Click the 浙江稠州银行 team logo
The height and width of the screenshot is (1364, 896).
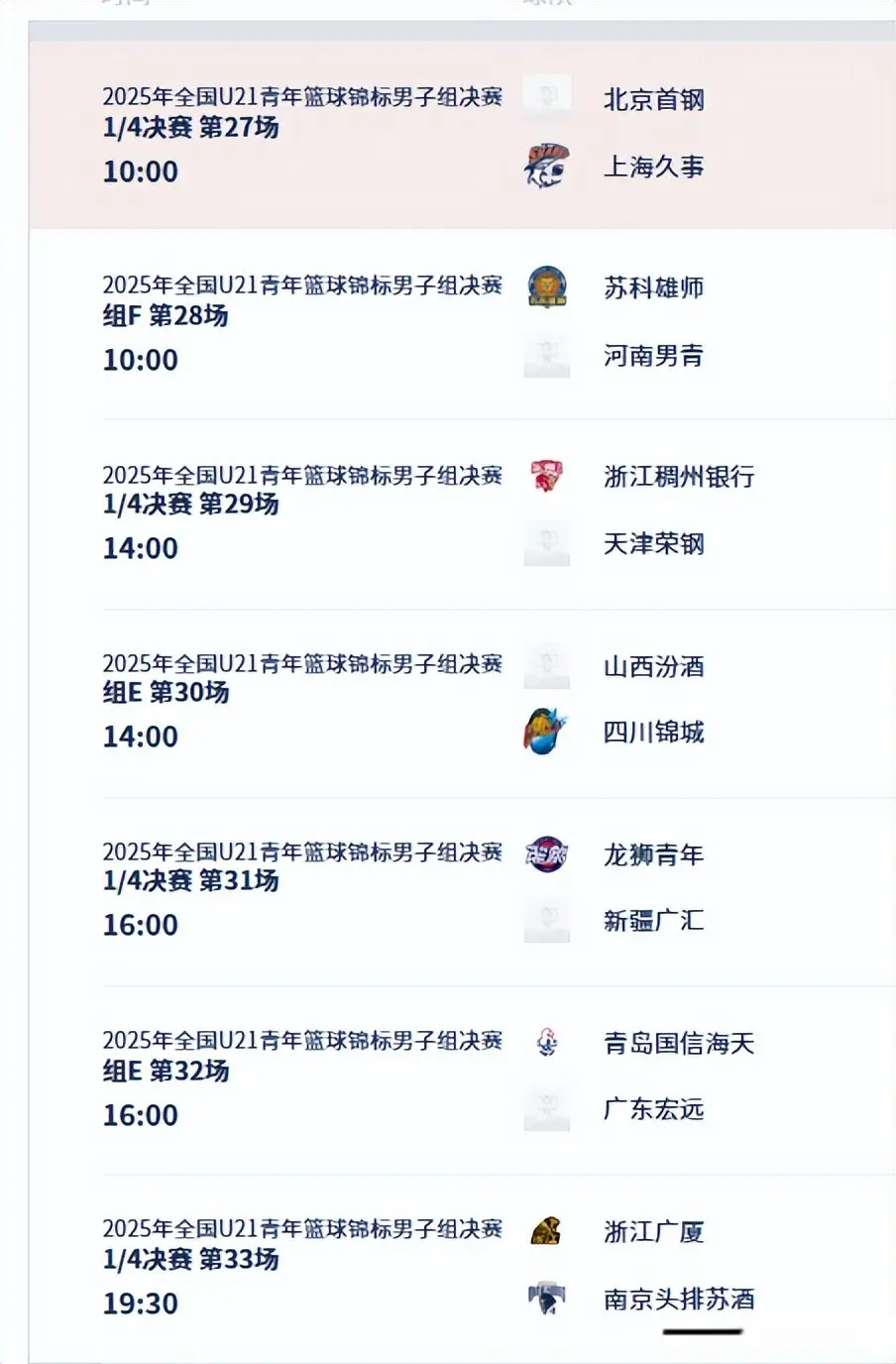(545, 477)
